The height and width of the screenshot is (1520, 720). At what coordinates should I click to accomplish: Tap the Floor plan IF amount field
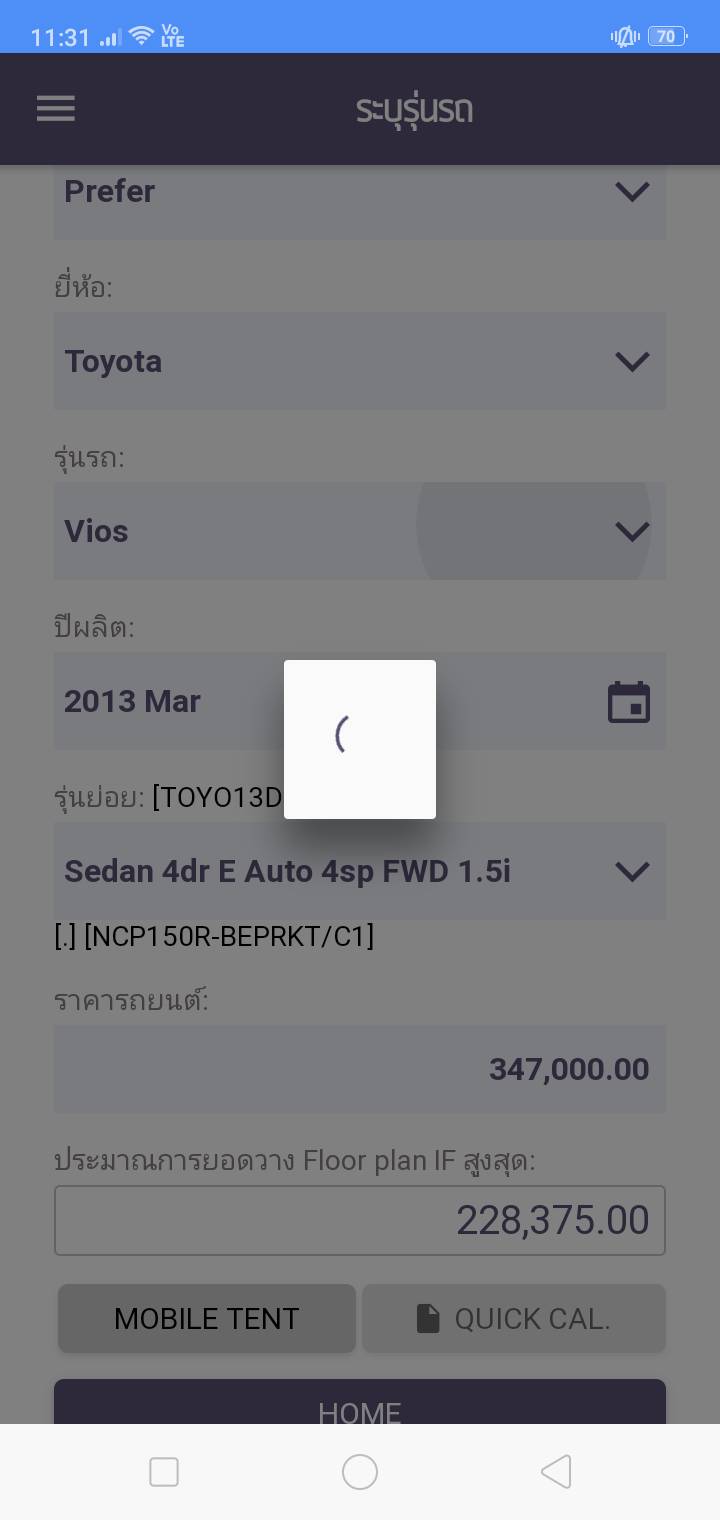click(x=359, y=1220)
